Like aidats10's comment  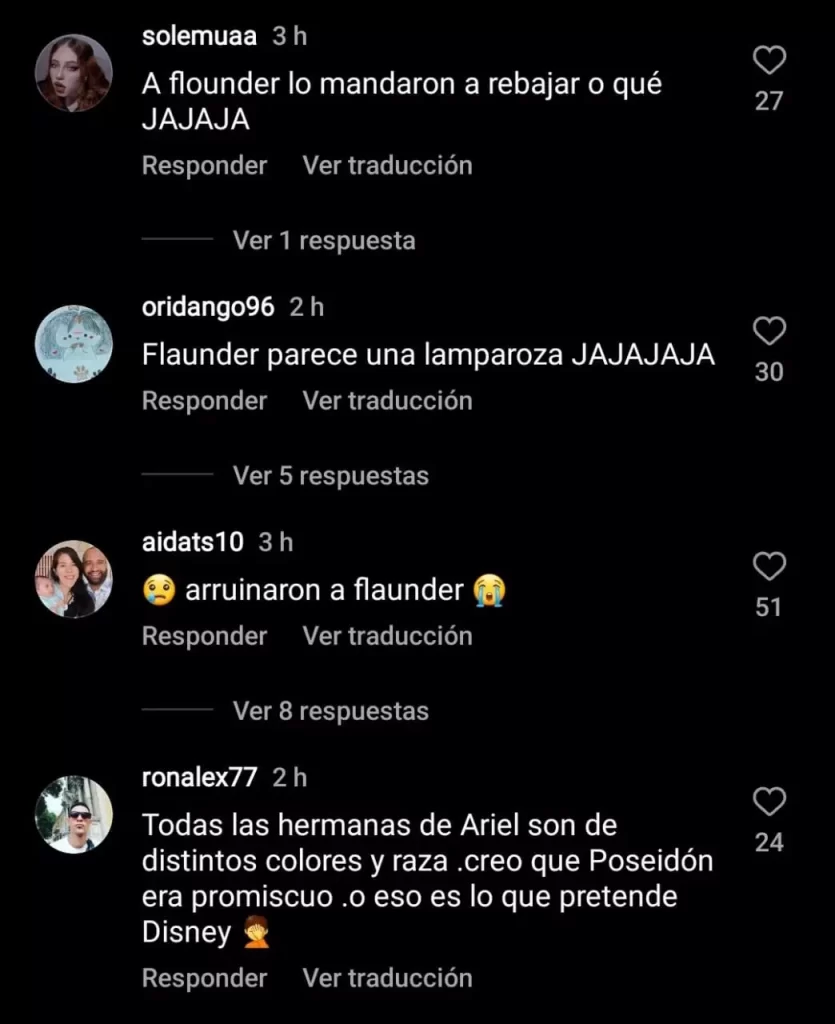(768, 567)
